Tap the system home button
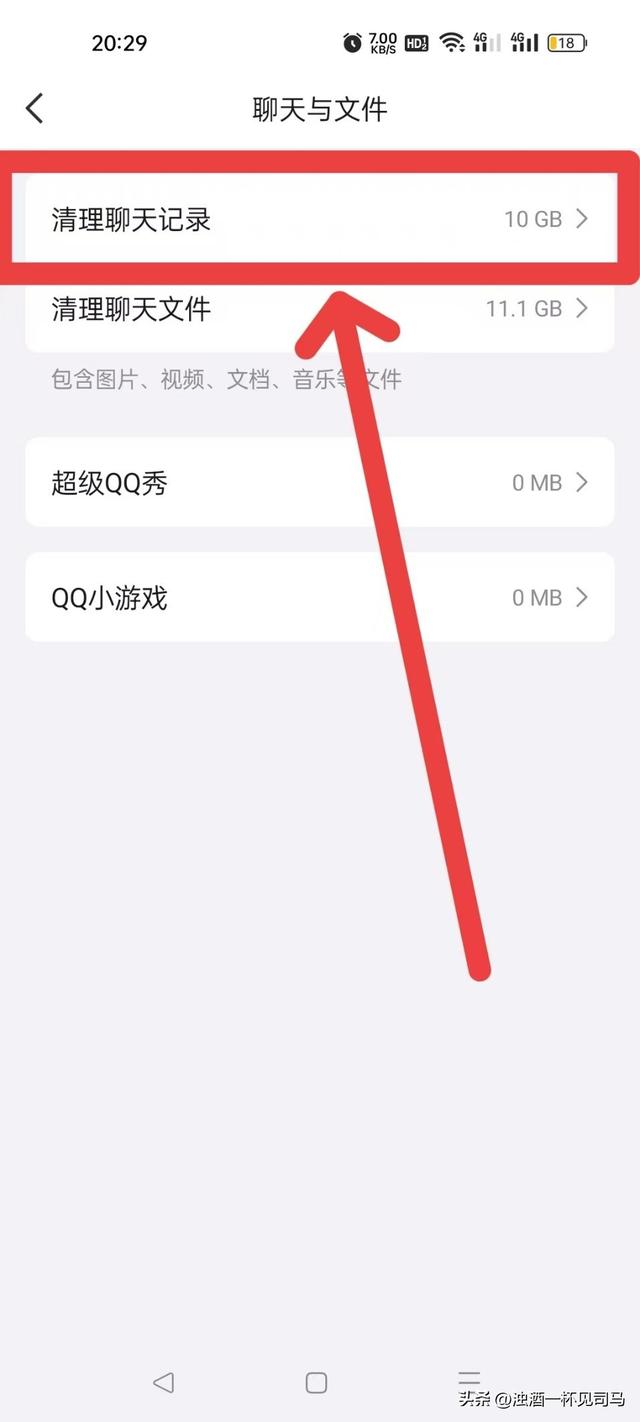This screenshot has height=1422, width=640. tap(316, 1382)
